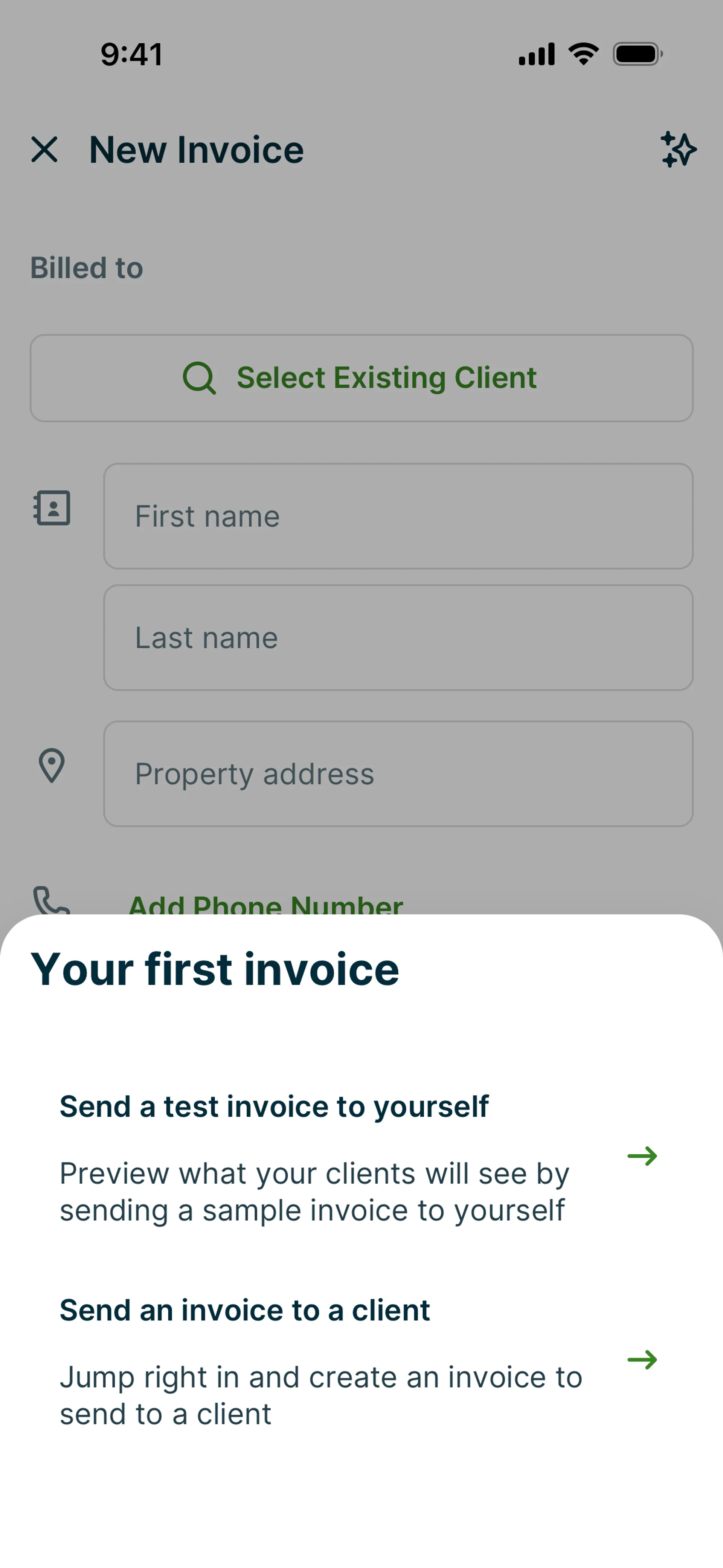The image size is (723, 1568).
Task: Open the contacts book icon
Action: click(x=52, y=507)
